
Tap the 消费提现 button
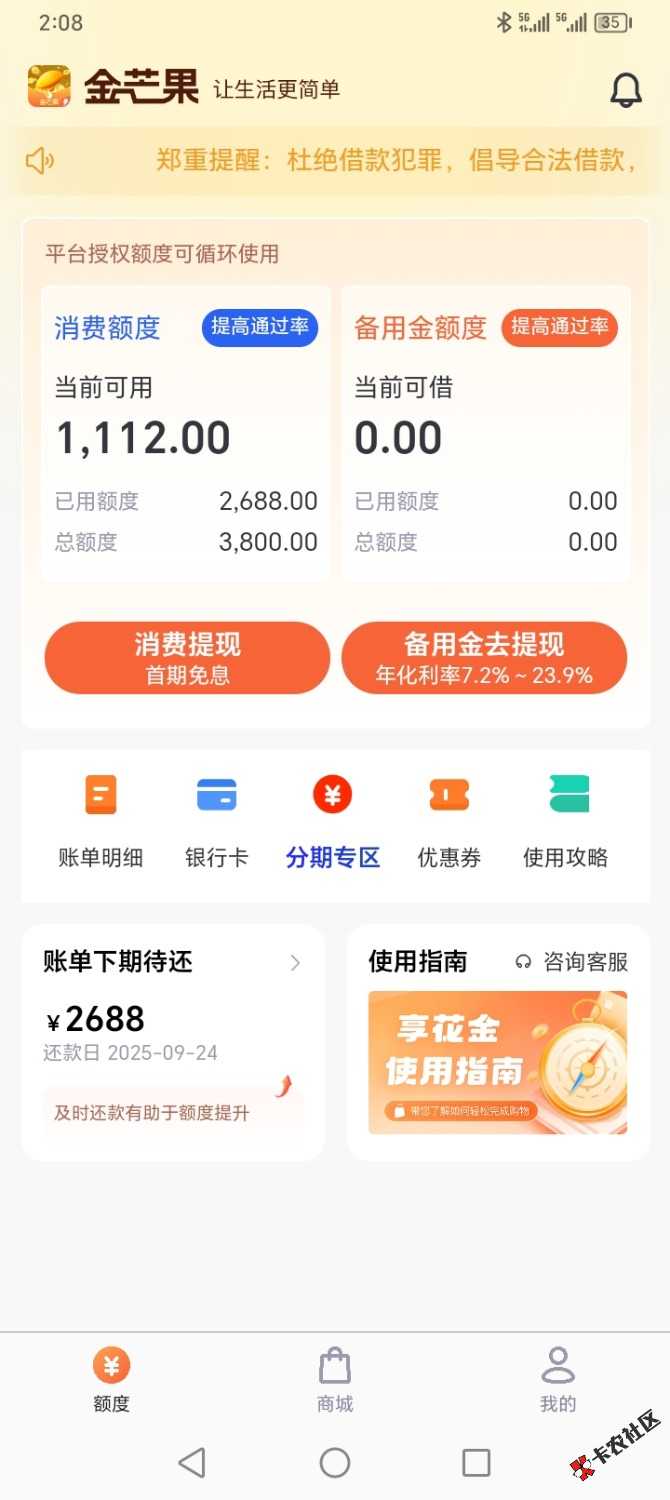[187, 658]
